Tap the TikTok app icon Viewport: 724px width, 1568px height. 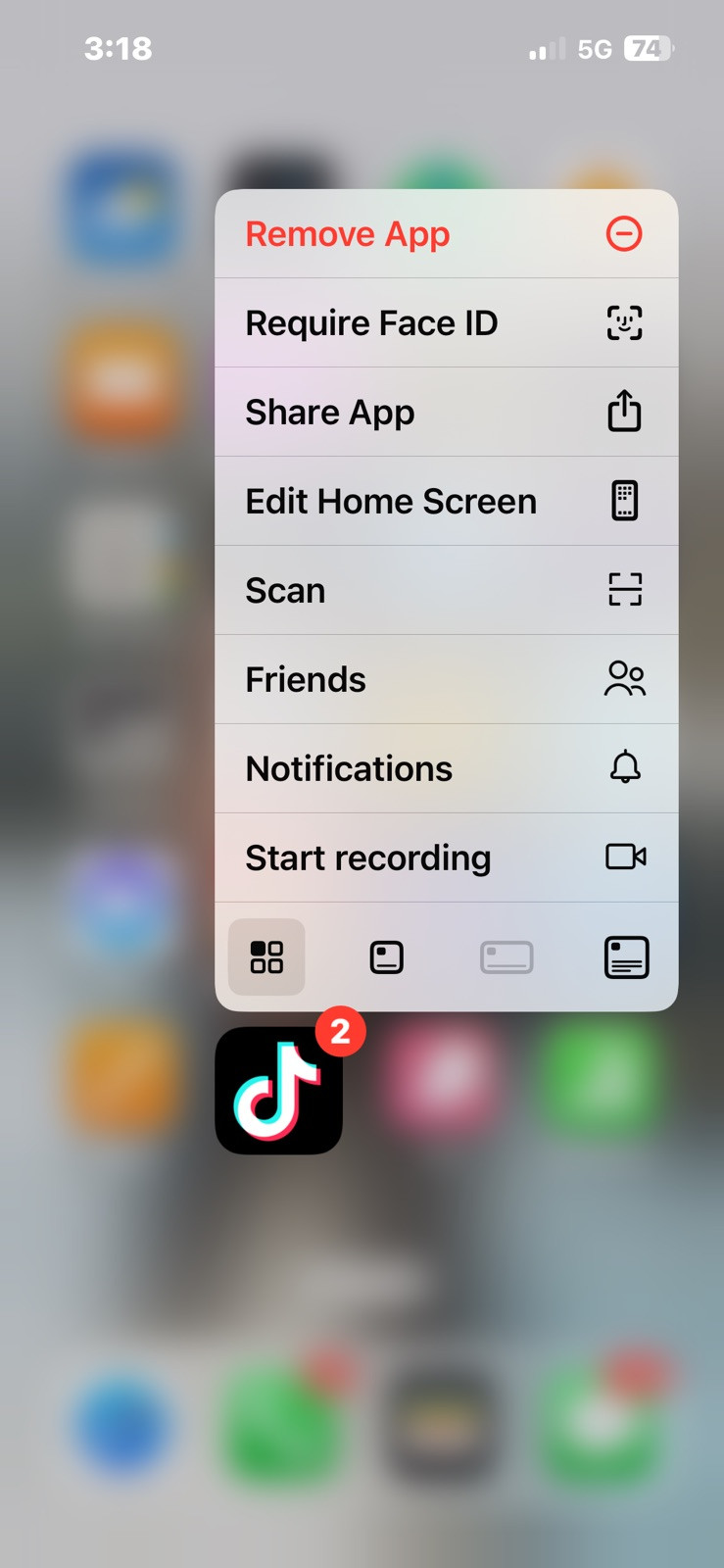click(279, 1091)
